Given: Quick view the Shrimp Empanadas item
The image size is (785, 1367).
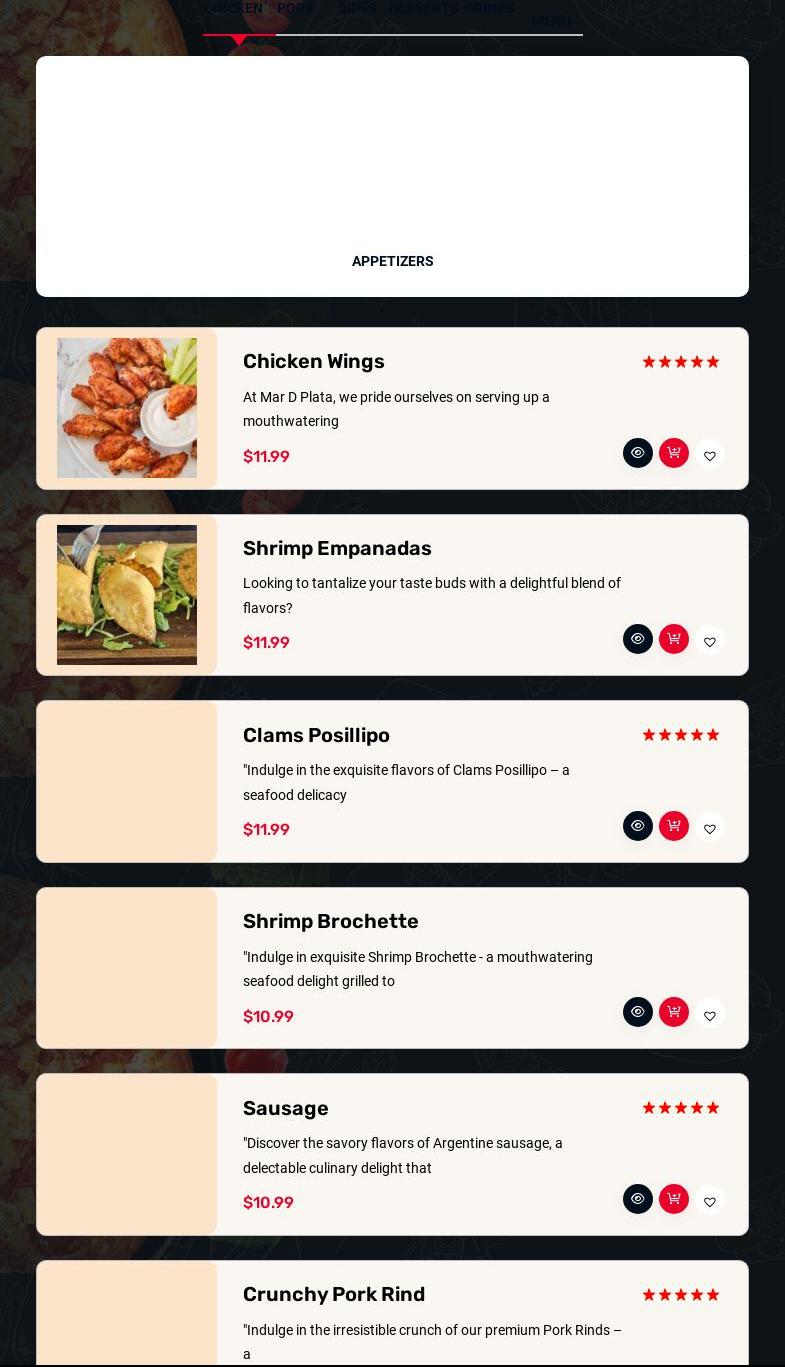Looking at the screenshot, I should [x=638, y=639].
